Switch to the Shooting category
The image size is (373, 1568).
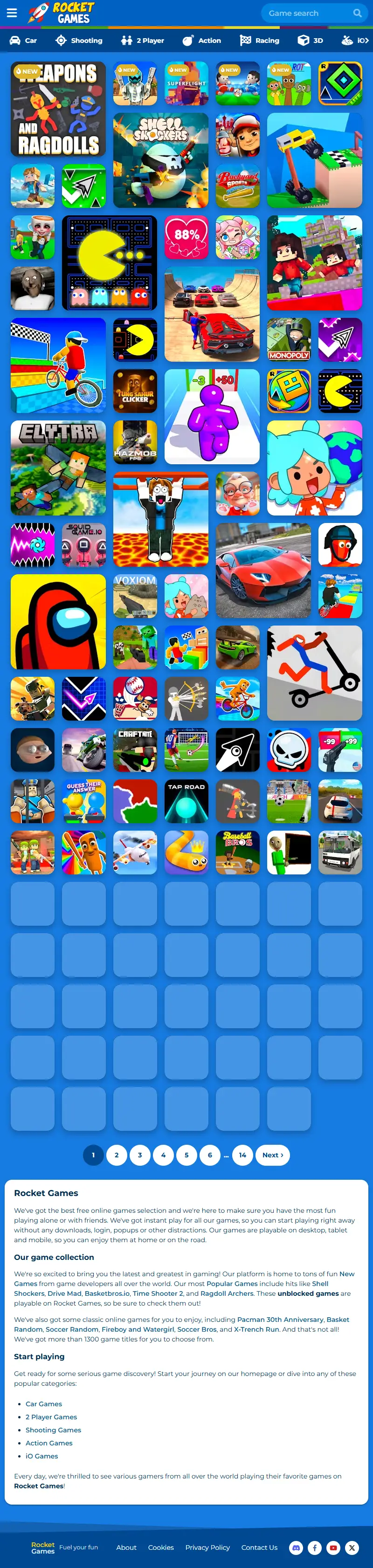79,41
